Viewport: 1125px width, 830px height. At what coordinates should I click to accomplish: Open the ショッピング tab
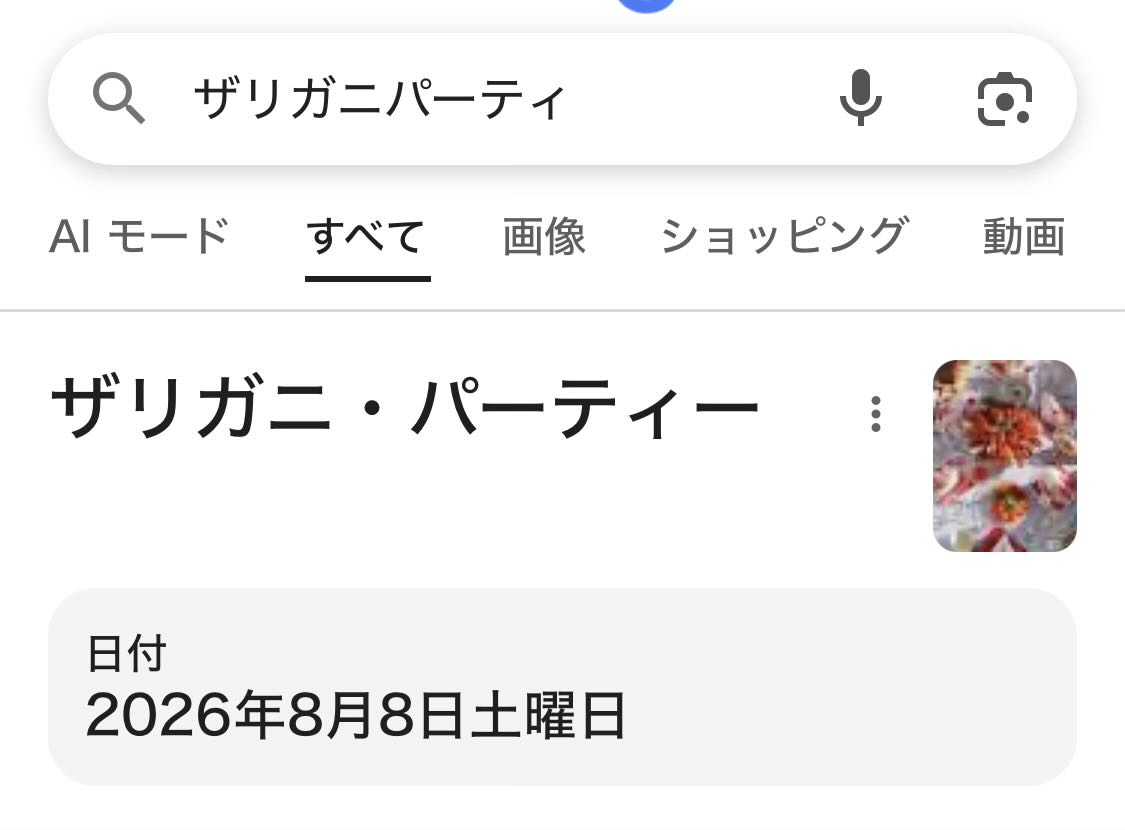784,237
